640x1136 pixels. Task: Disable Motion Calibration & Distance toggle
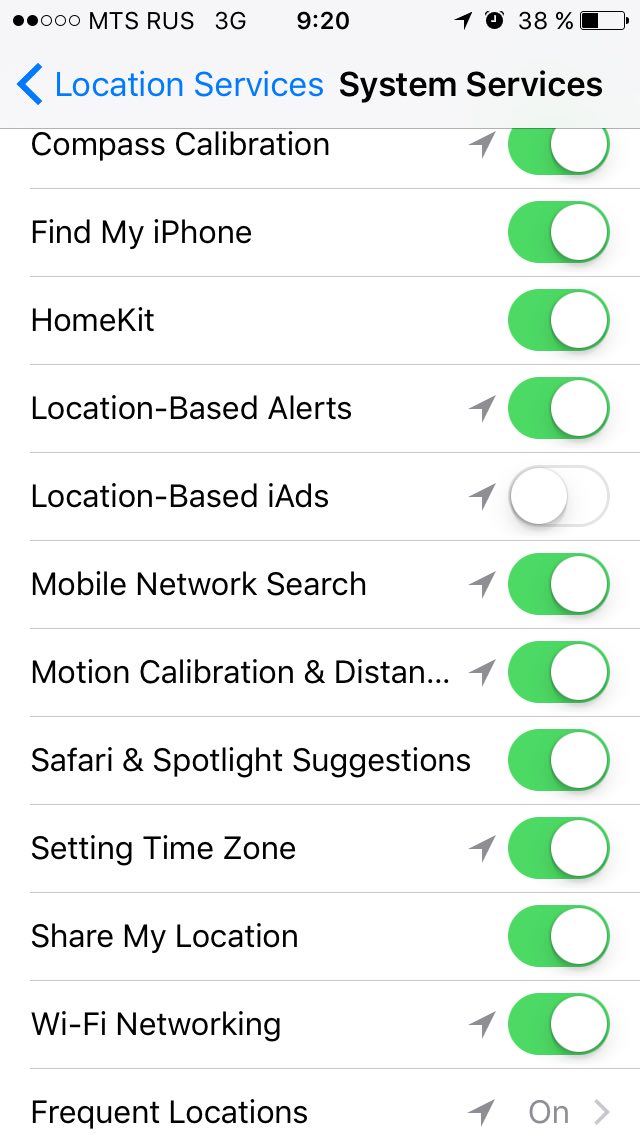click(558, 672)
